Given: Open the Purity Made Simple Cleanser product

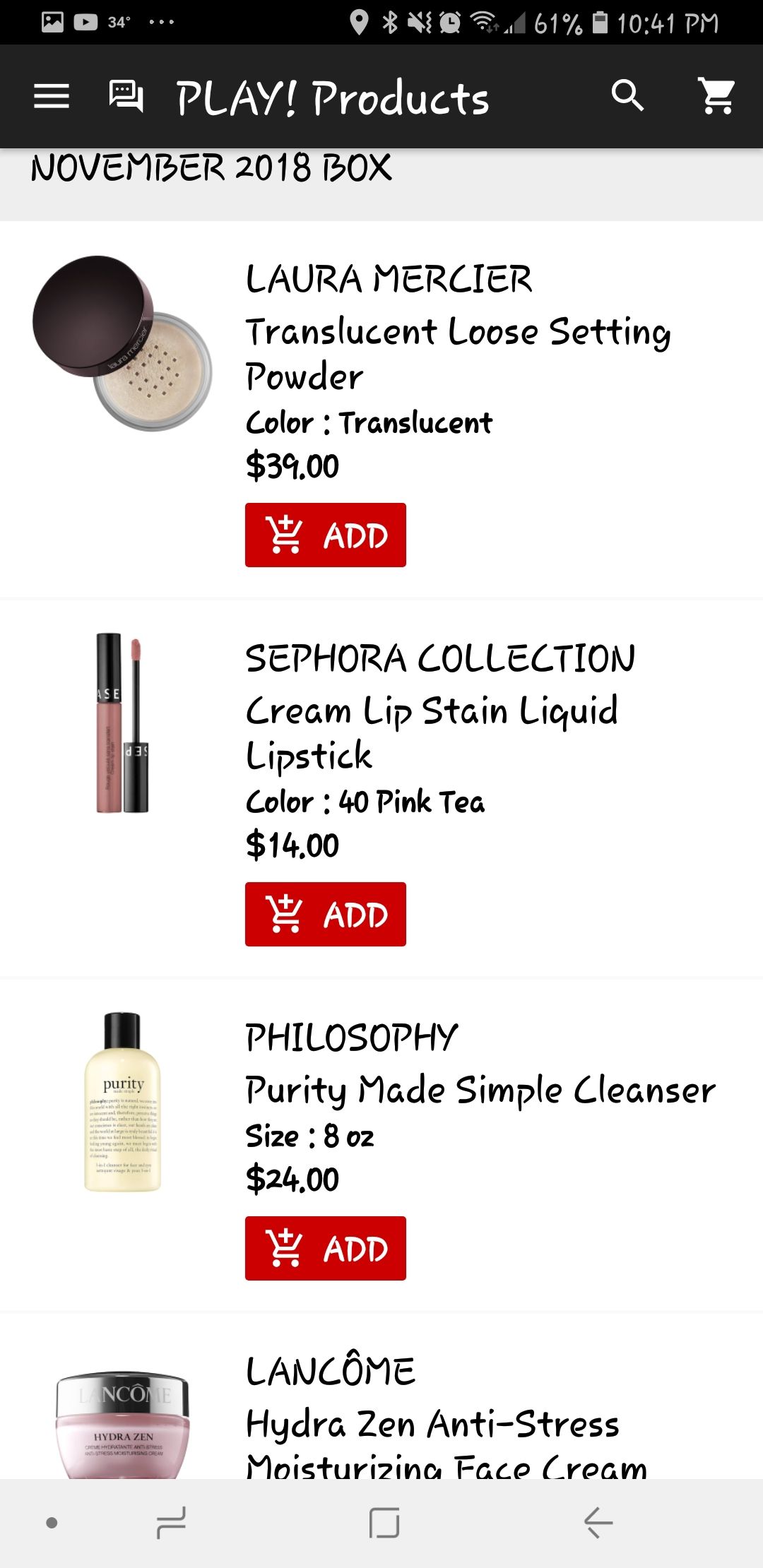Looking at the screenshot, I should click(x=480, y=1090).
